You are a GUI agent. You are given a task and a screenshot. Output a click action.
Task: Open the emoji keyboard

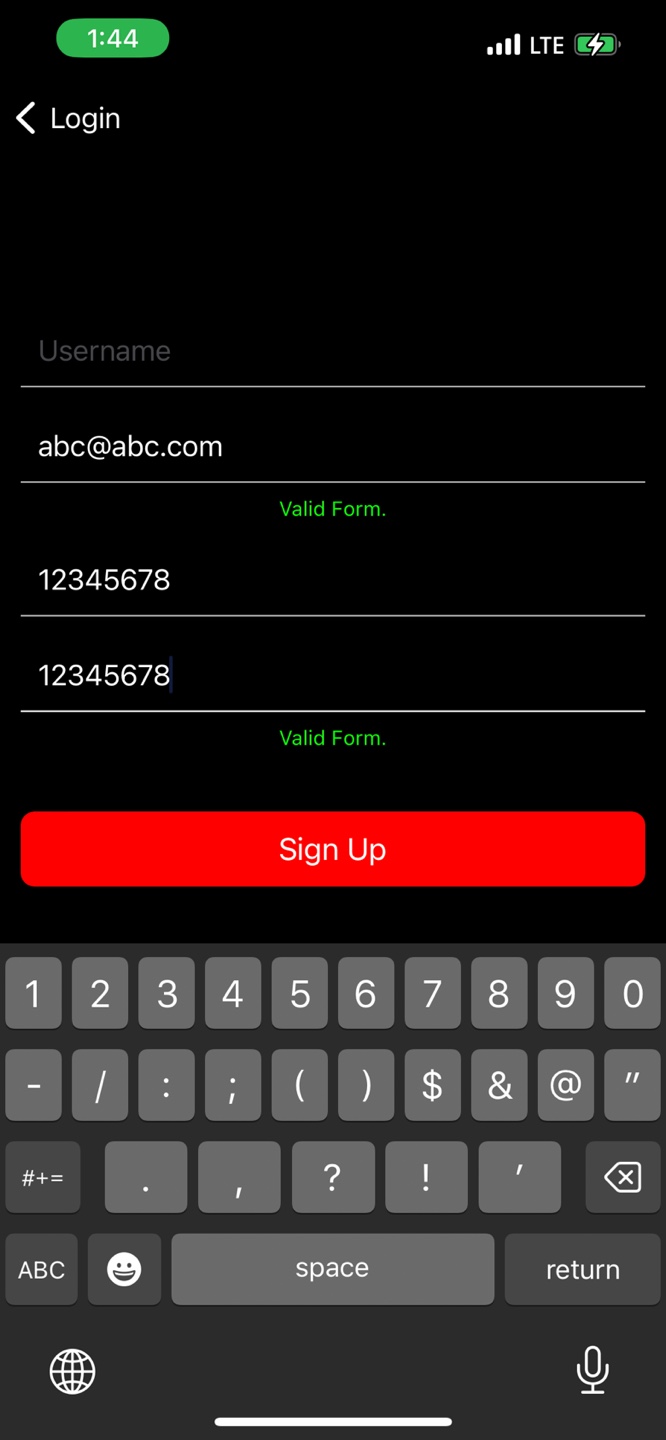click(124, 1269)
